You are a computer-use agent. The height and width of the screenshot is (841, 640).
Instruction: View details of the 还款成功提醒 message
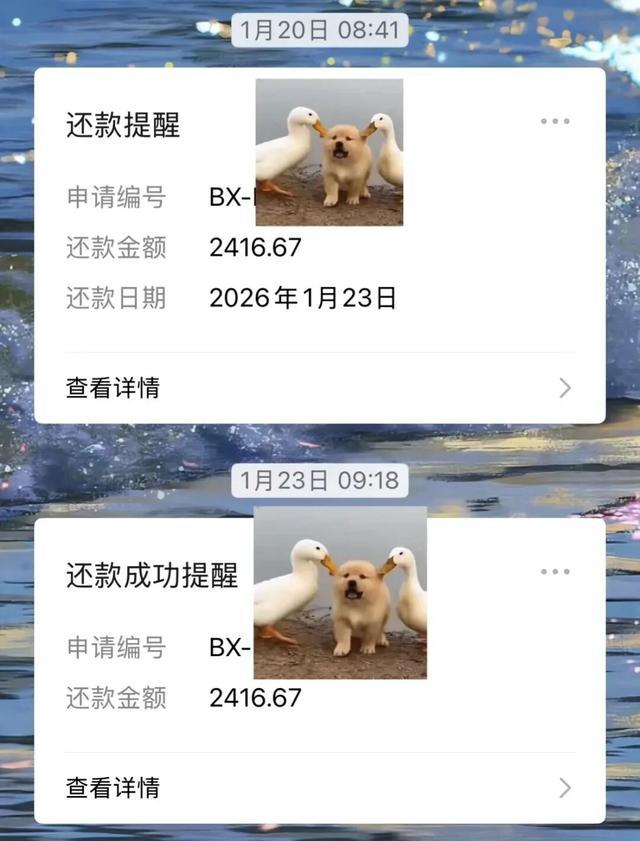[x=318, y=788]
